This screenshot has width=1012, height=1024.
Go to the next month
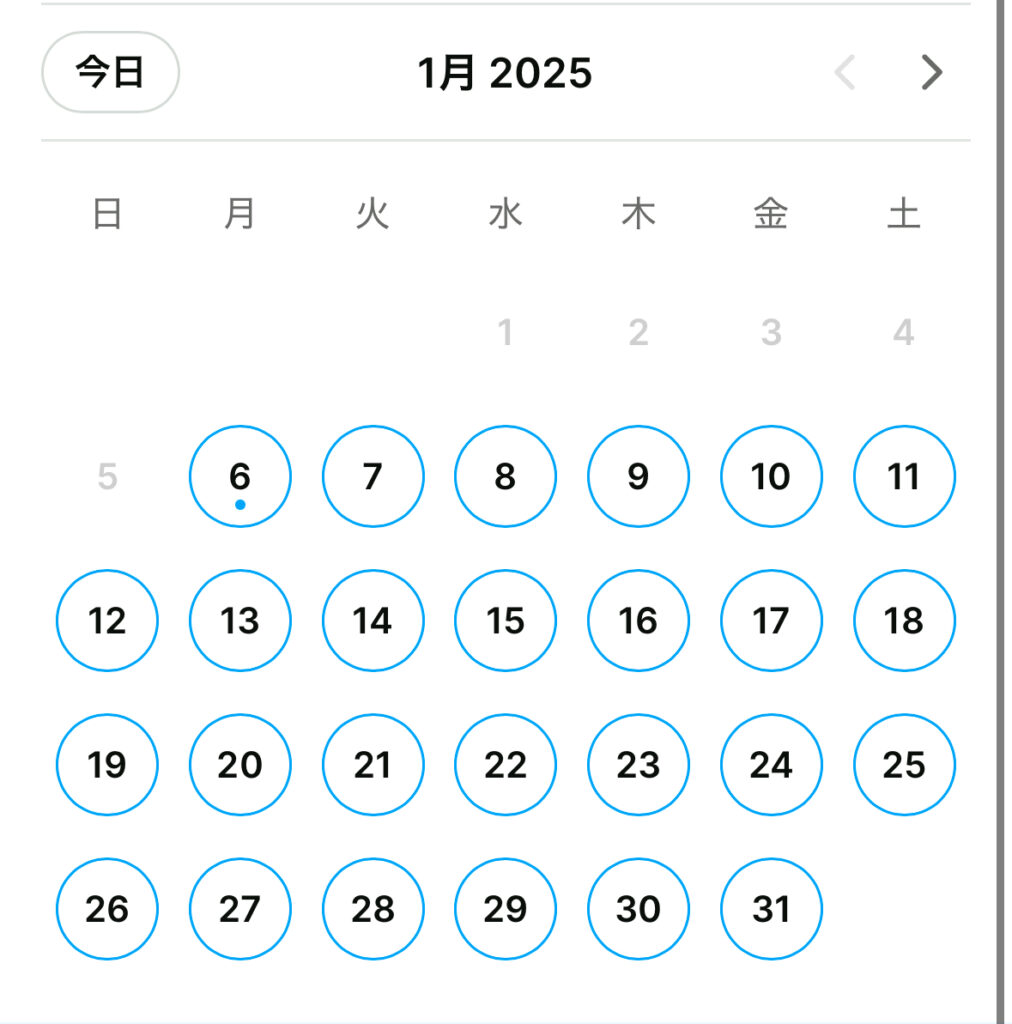(932, 72)
